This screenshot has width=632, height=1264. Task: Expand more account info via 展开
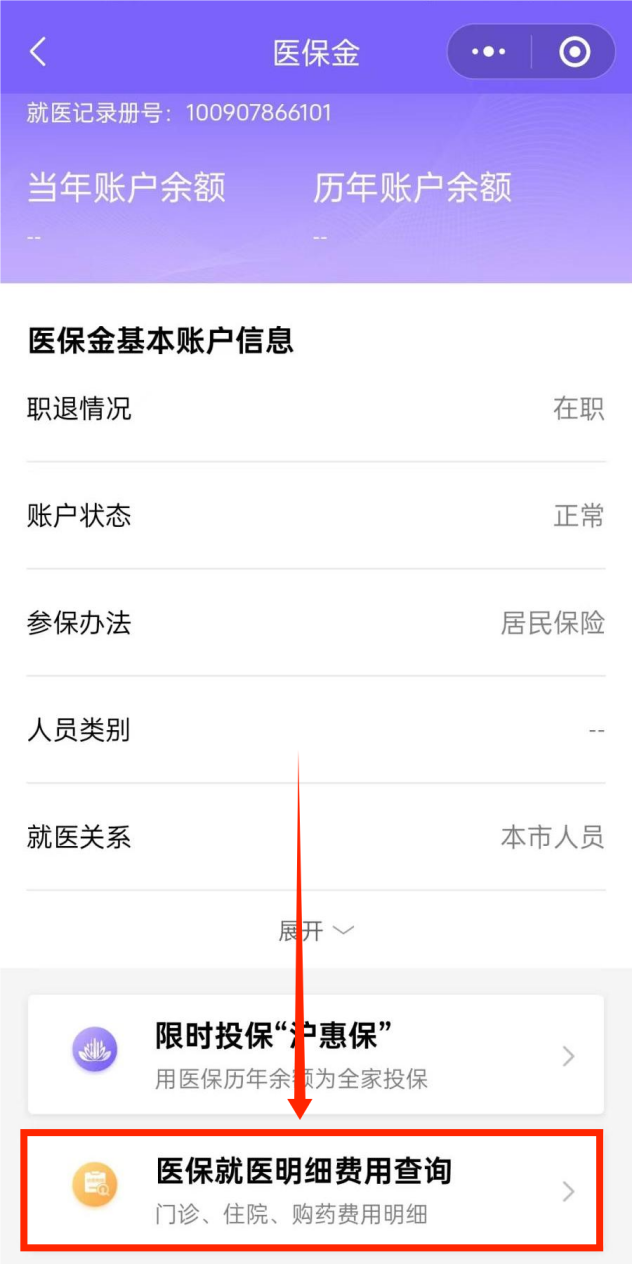[315, 931]
